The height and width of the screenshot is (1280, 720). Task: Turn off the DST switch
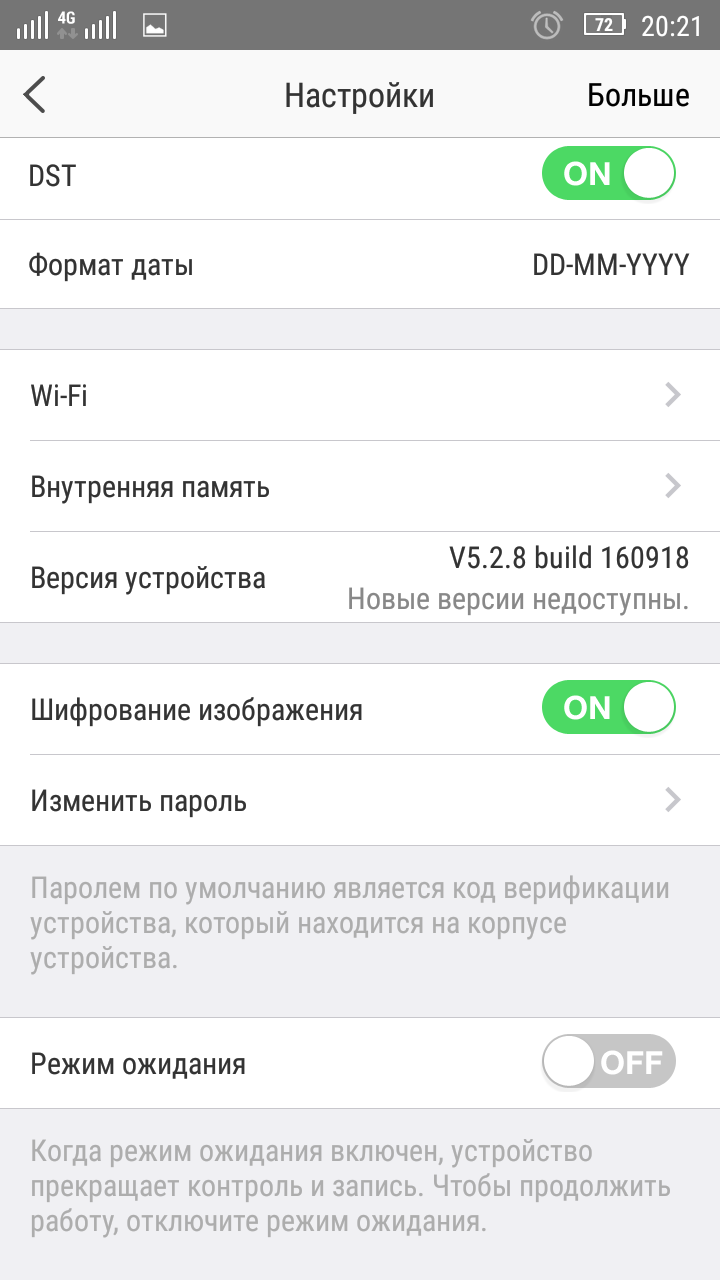point(609,174)
